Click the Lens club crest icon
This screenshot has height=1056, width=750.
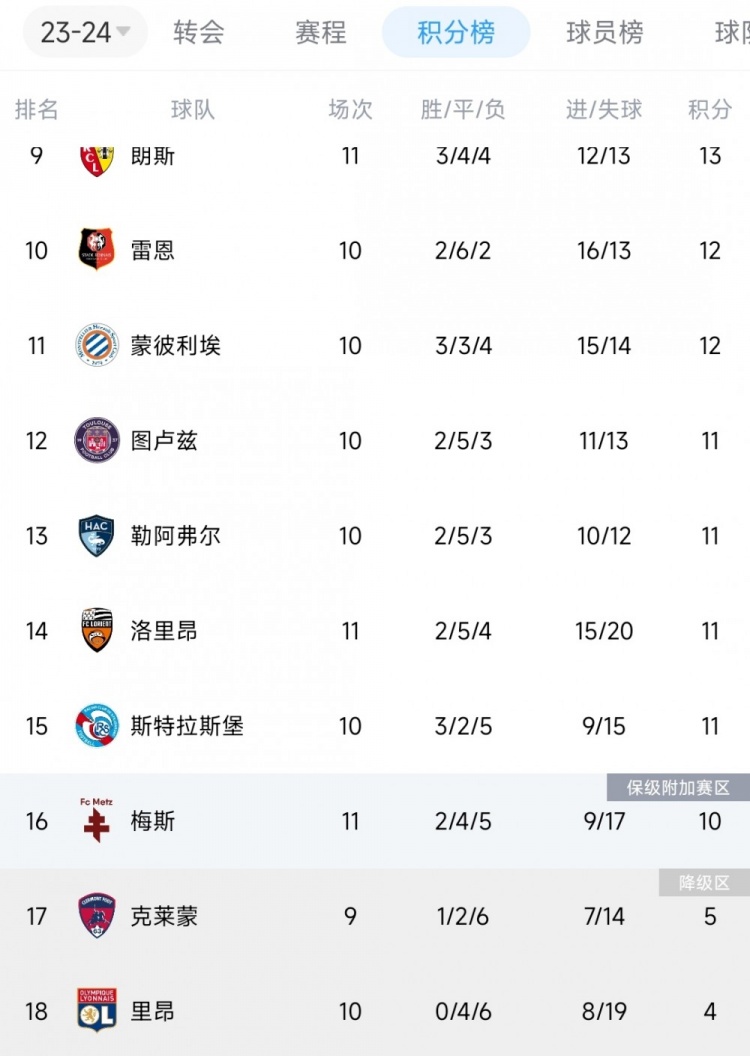(x=96, y=155)
